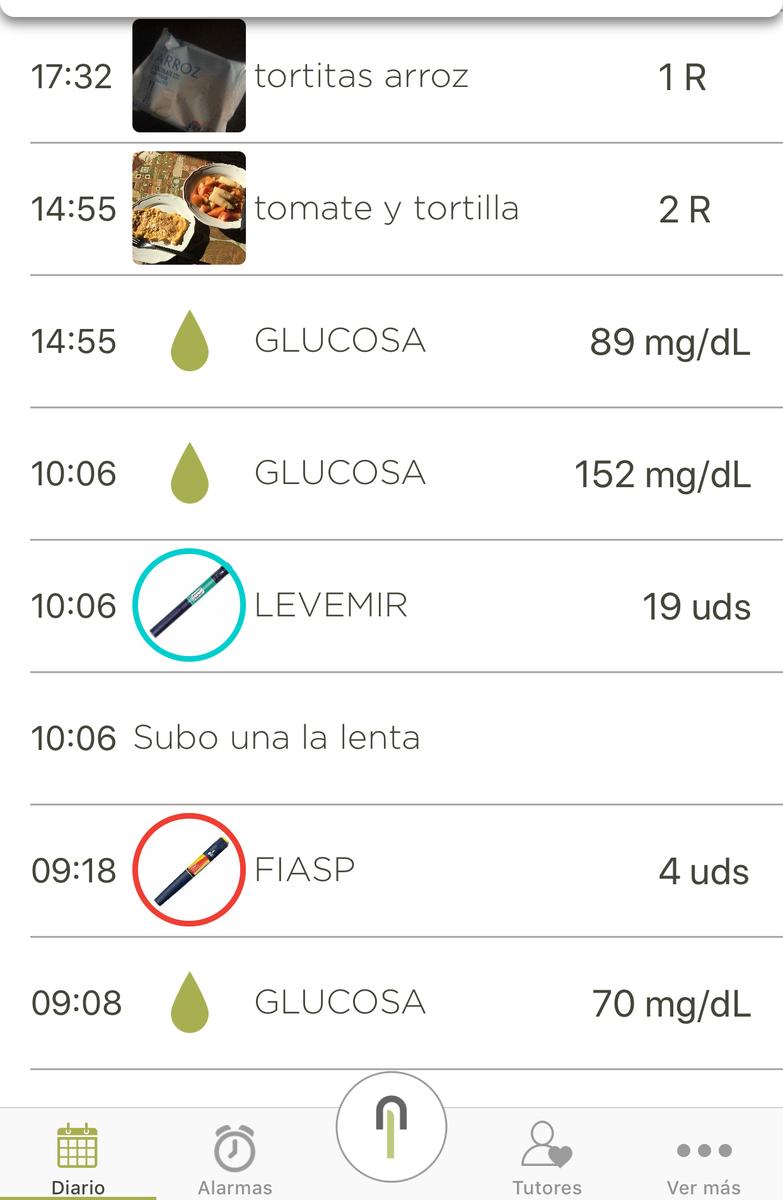View the 70 mg/dL glucose reading
This screenshot has height=1200, width=783.
point(390,1003)
